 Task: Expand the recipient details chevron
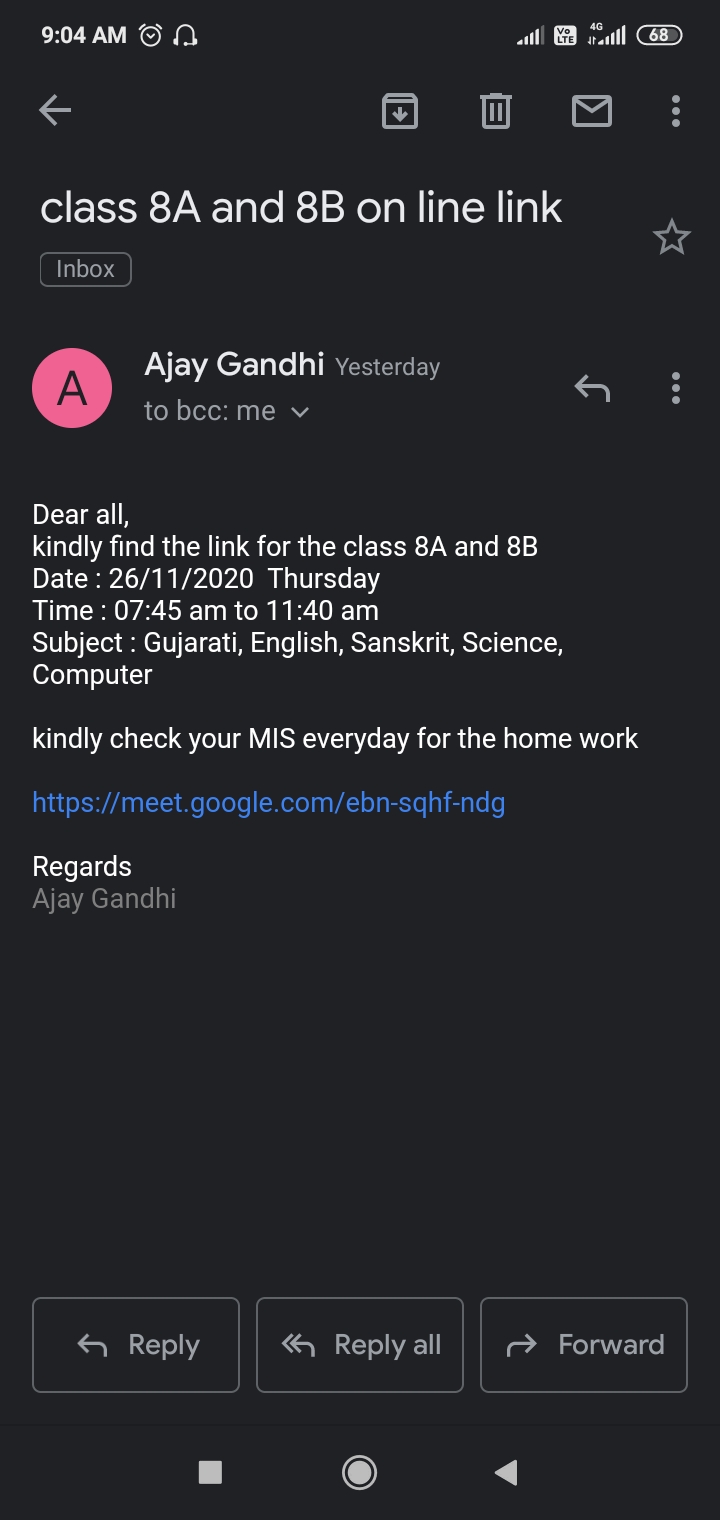coord(300,412)
